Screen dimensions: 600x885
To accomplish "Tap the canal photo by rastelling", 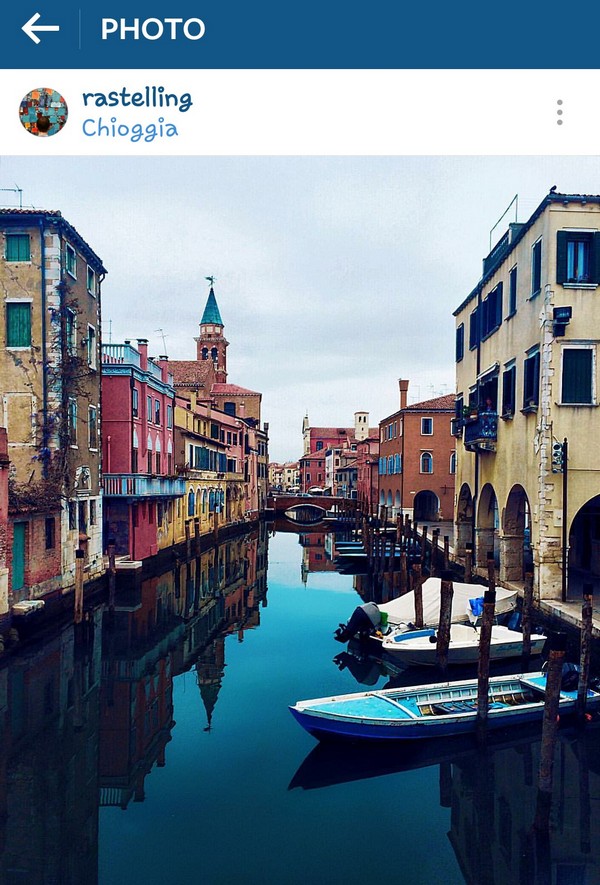I will click(x=300, y=520).
